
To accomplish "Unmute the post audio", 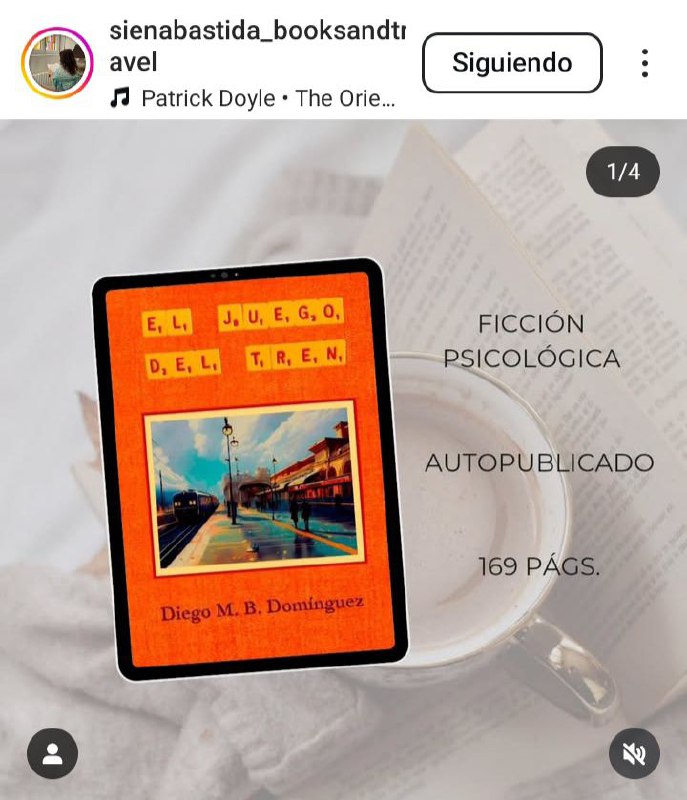I will pos(634,754).
